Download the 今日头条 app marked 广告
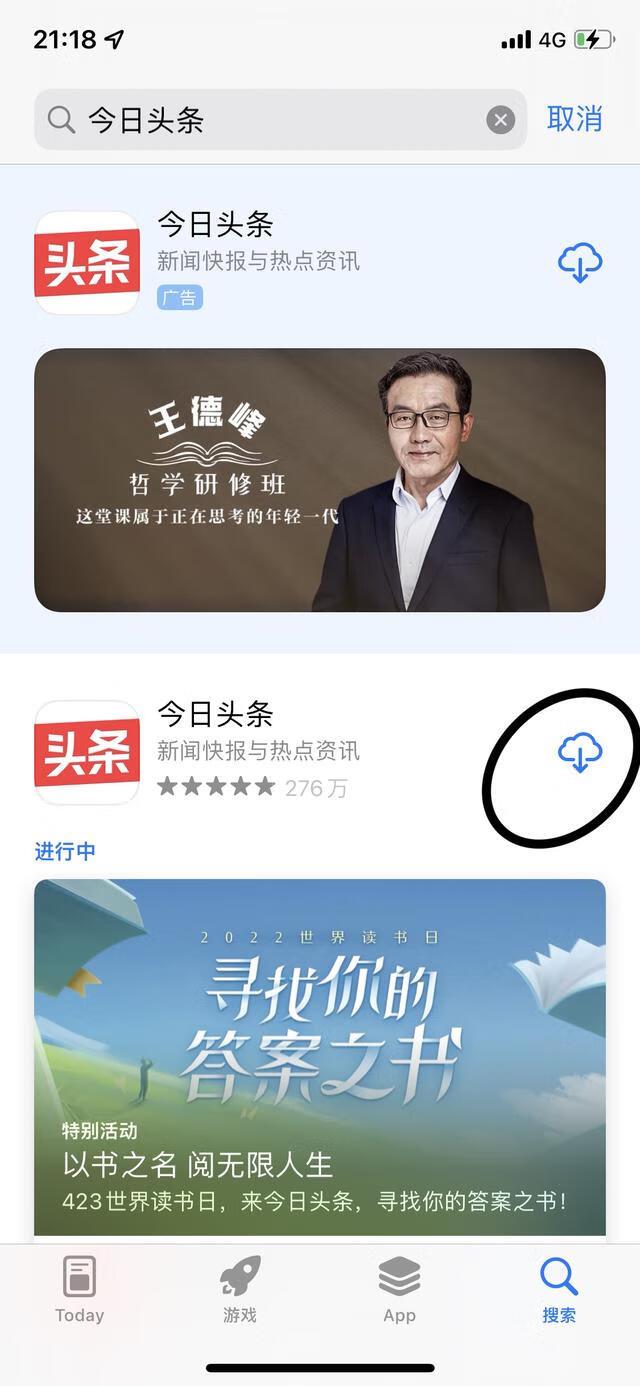 (580, 264)
